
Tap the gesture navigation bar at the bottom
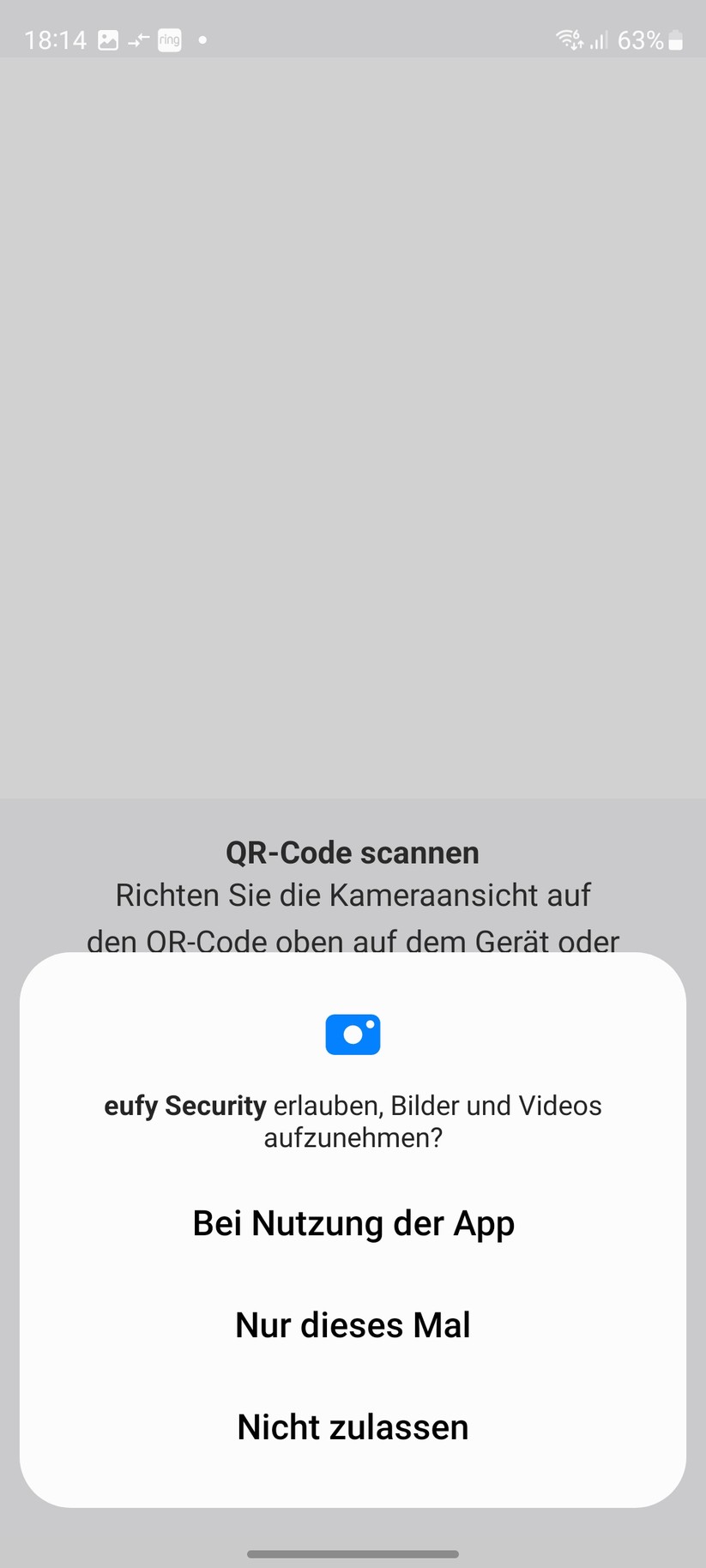(x=353, y=1553)
